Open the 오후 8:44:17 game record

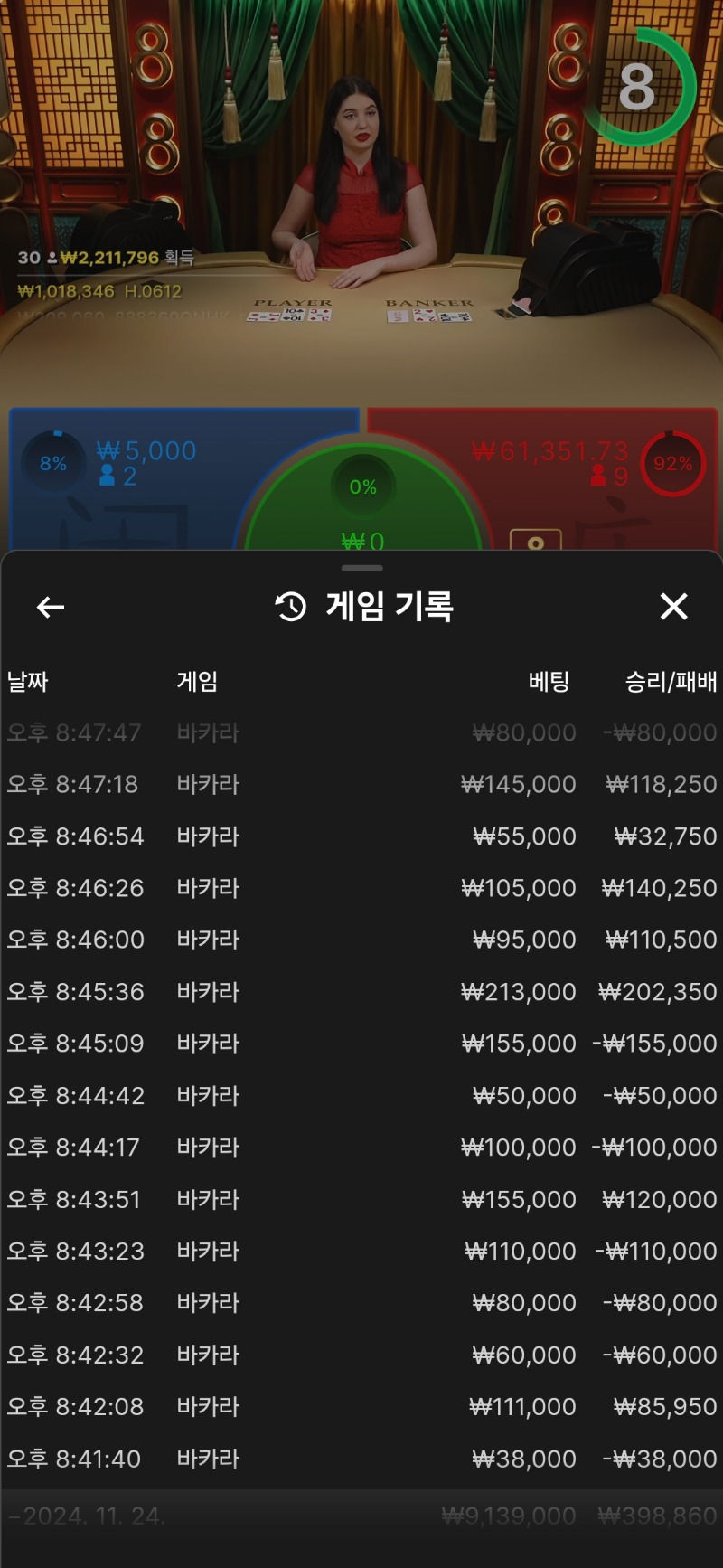coord(361,1148)
